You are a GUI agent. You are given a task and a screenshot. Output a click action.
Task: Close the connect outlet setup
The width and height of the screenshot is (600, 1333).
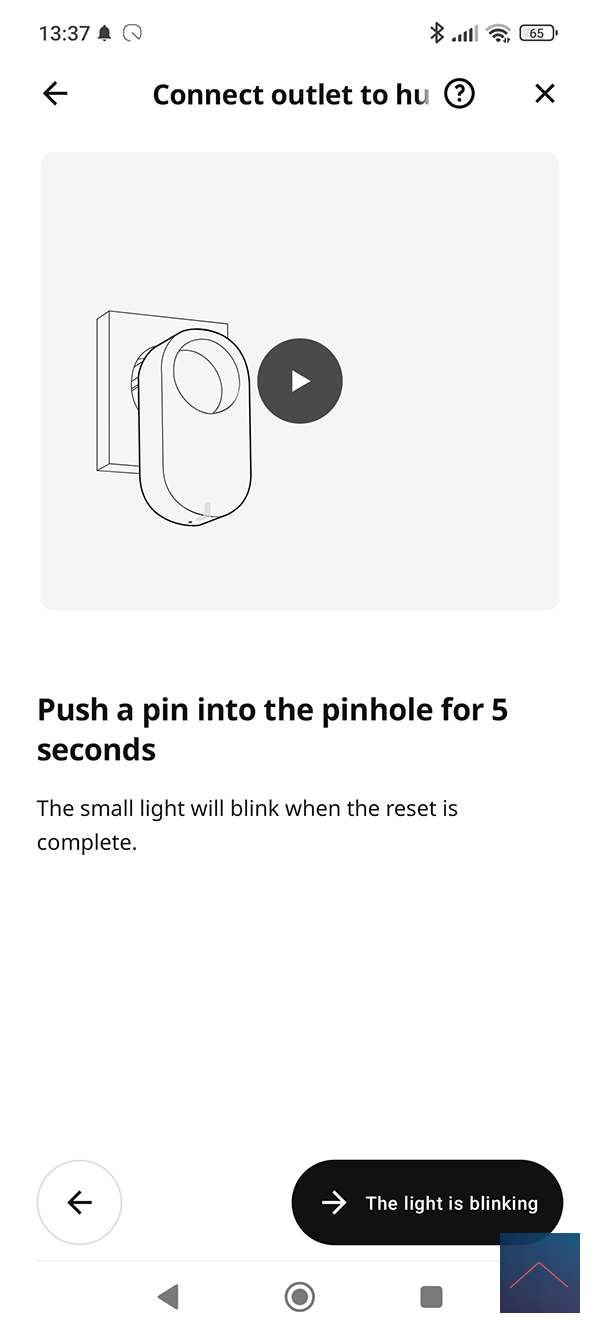544,94
